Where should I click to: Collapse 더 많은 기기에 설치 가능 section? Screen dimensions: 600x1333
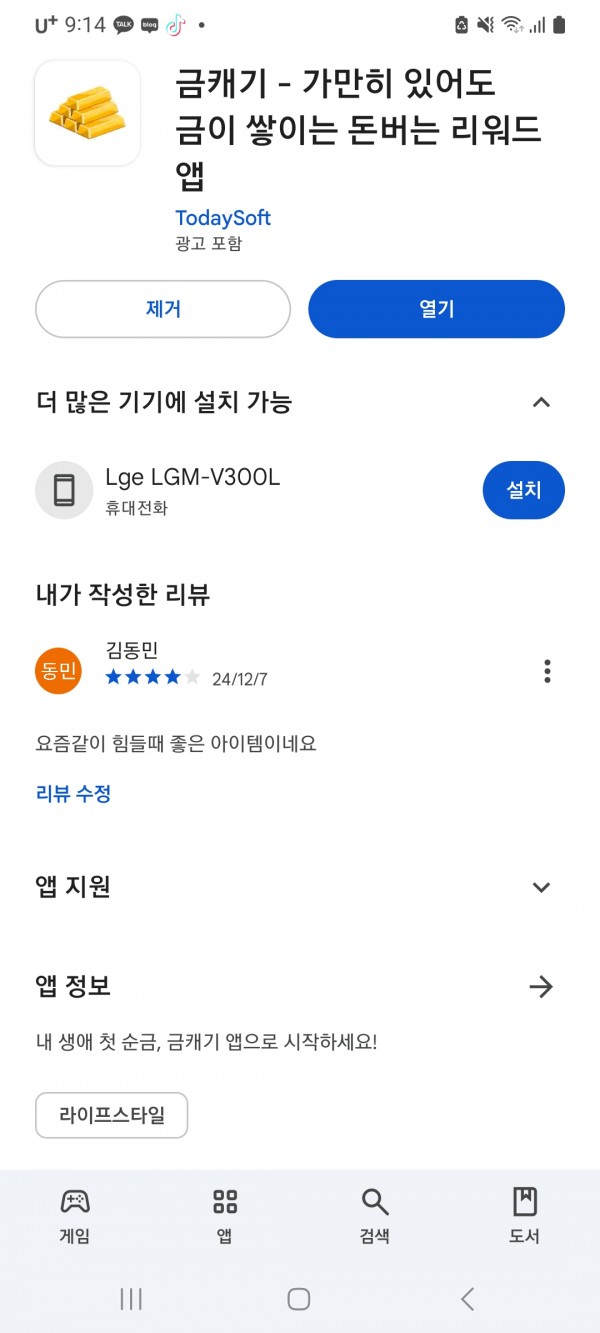[541, 403]
